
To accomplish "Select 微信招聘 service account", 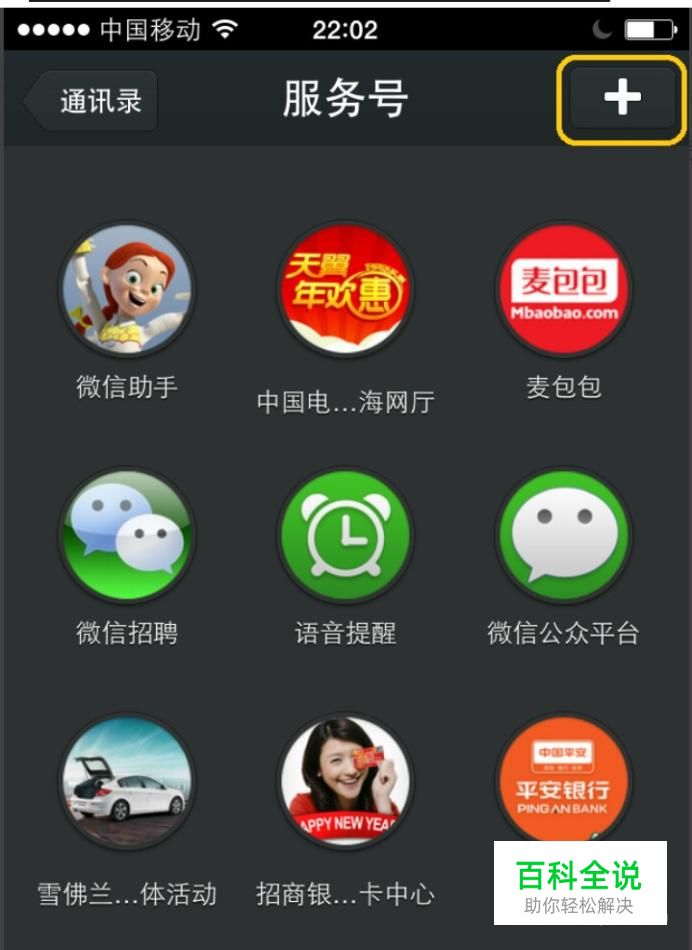I will [127, 536].
